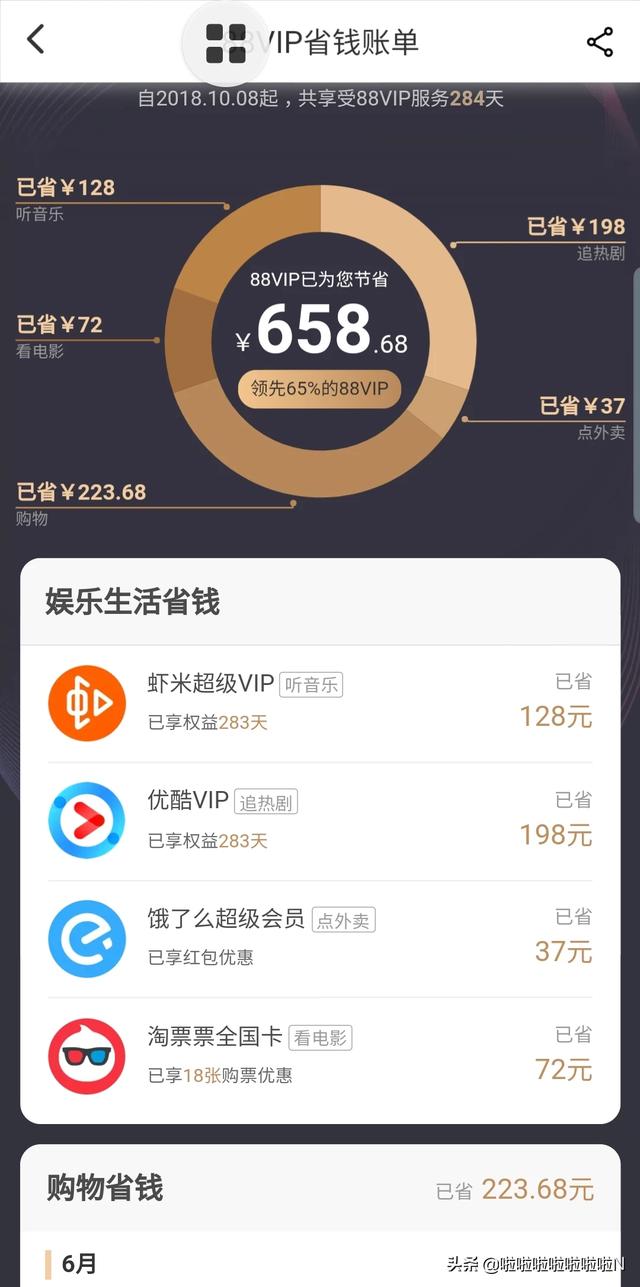Tap the floating four-square grid button
This screenshot has width=640, height=1287.
(225, 44)
